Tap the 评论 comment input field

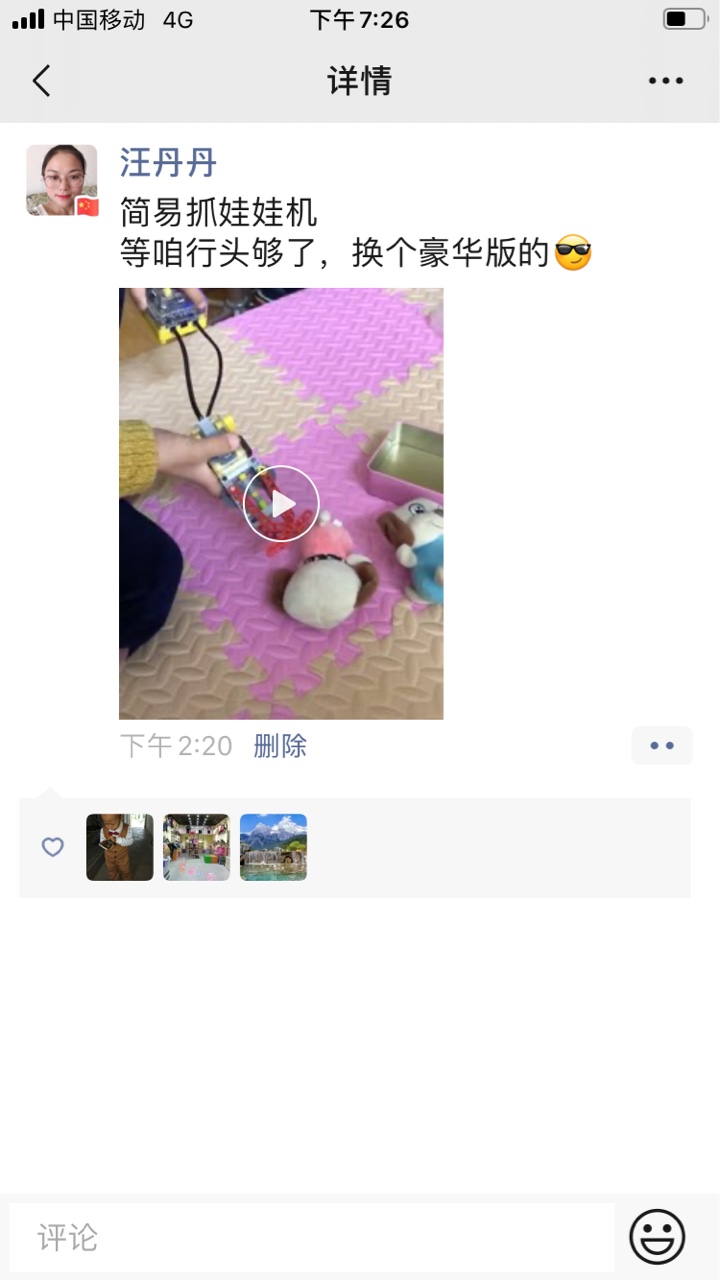coord(312,1237)
